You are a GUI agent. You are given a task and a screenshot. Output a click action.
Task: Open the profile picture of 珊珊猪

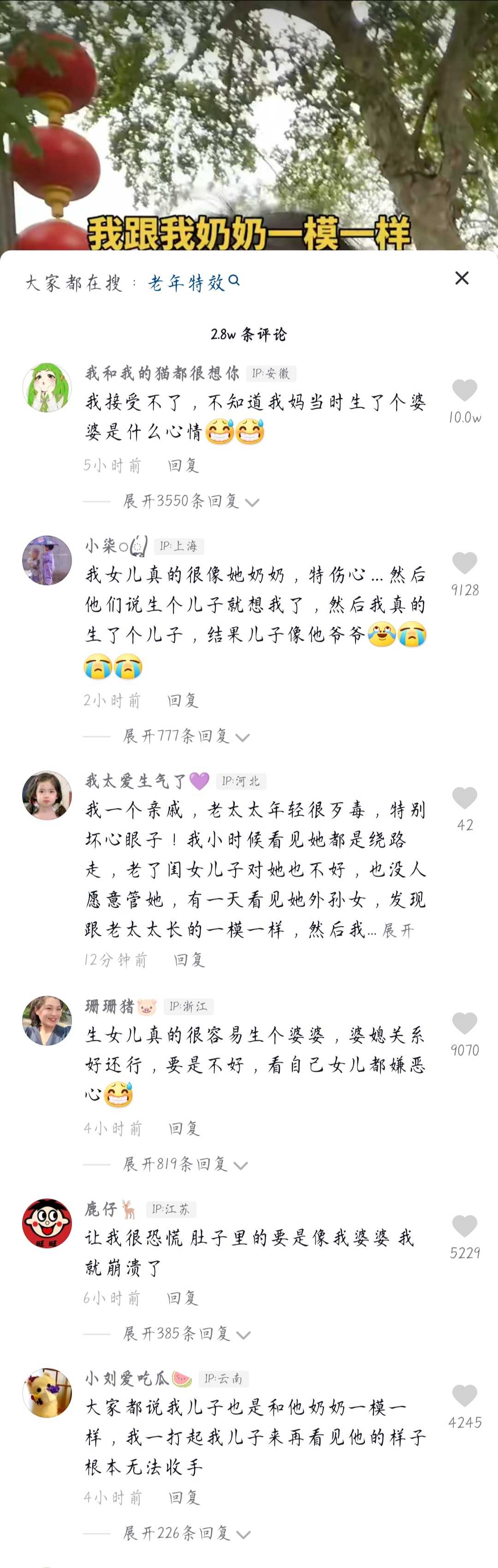pyautogui.click(x=47, y=1021)
